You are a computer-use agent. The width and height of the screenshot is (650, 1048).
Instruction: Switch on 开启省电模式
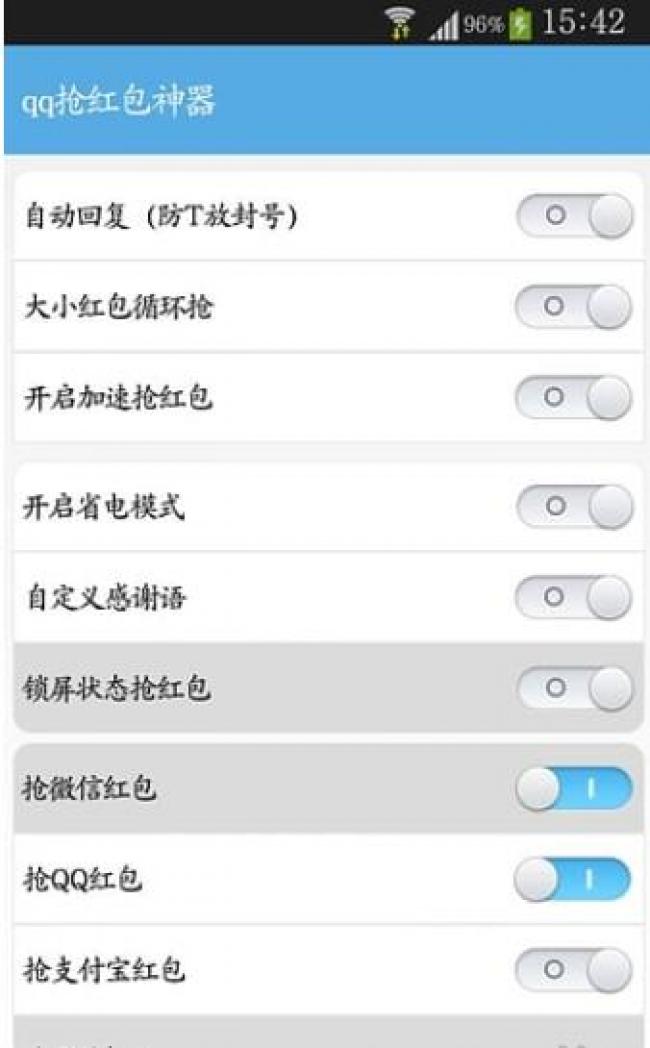(x=574, y=507)
